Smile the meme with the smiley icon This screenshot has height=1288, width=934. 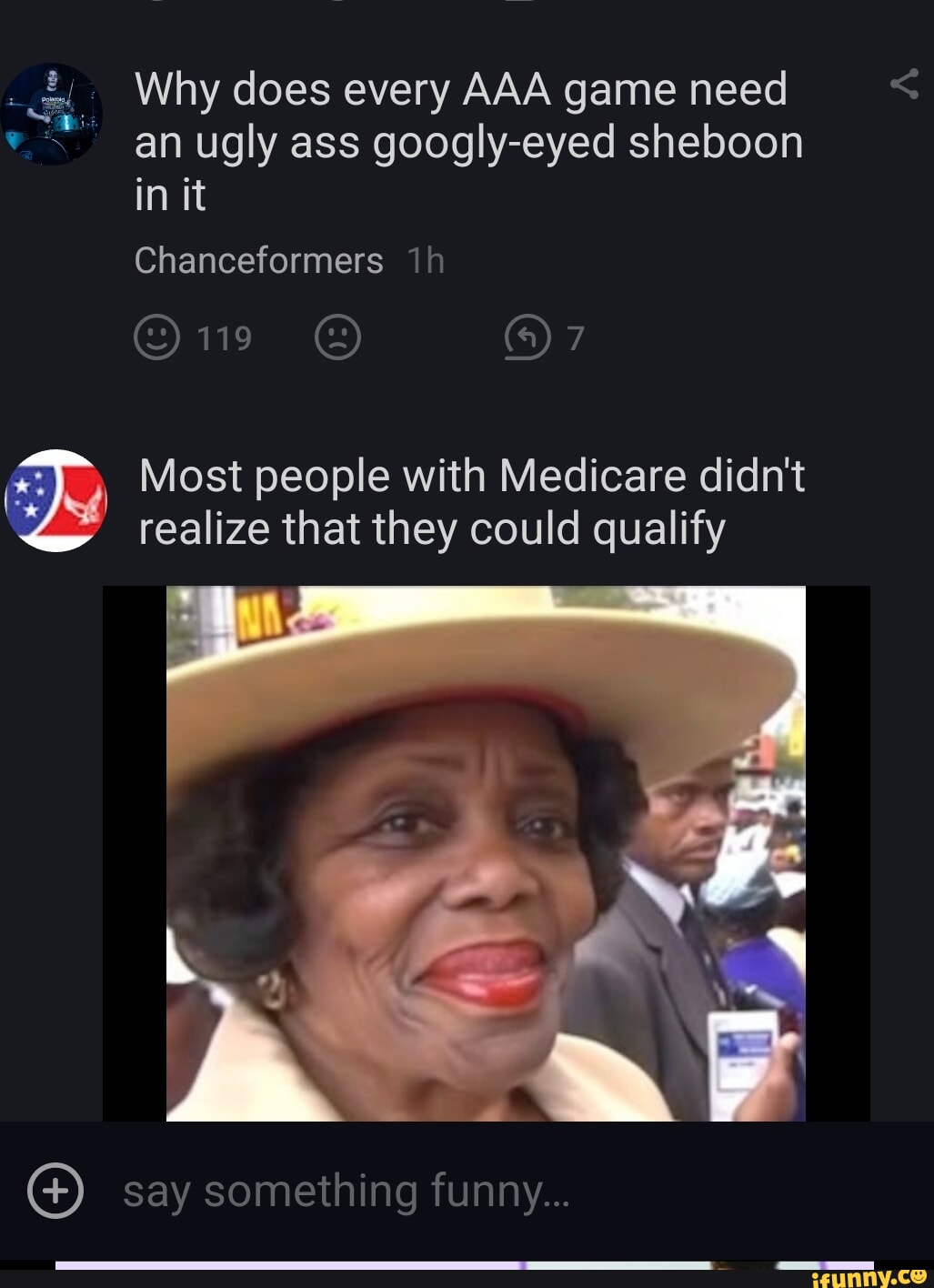coord(156,337)
